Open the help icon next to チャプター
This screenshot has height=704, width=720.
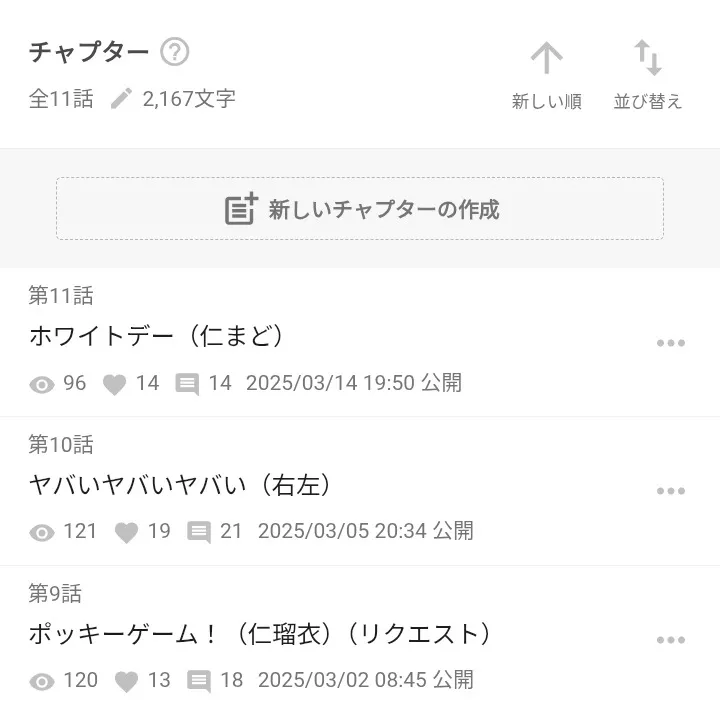pyautogui.click(x=174, y=52)
